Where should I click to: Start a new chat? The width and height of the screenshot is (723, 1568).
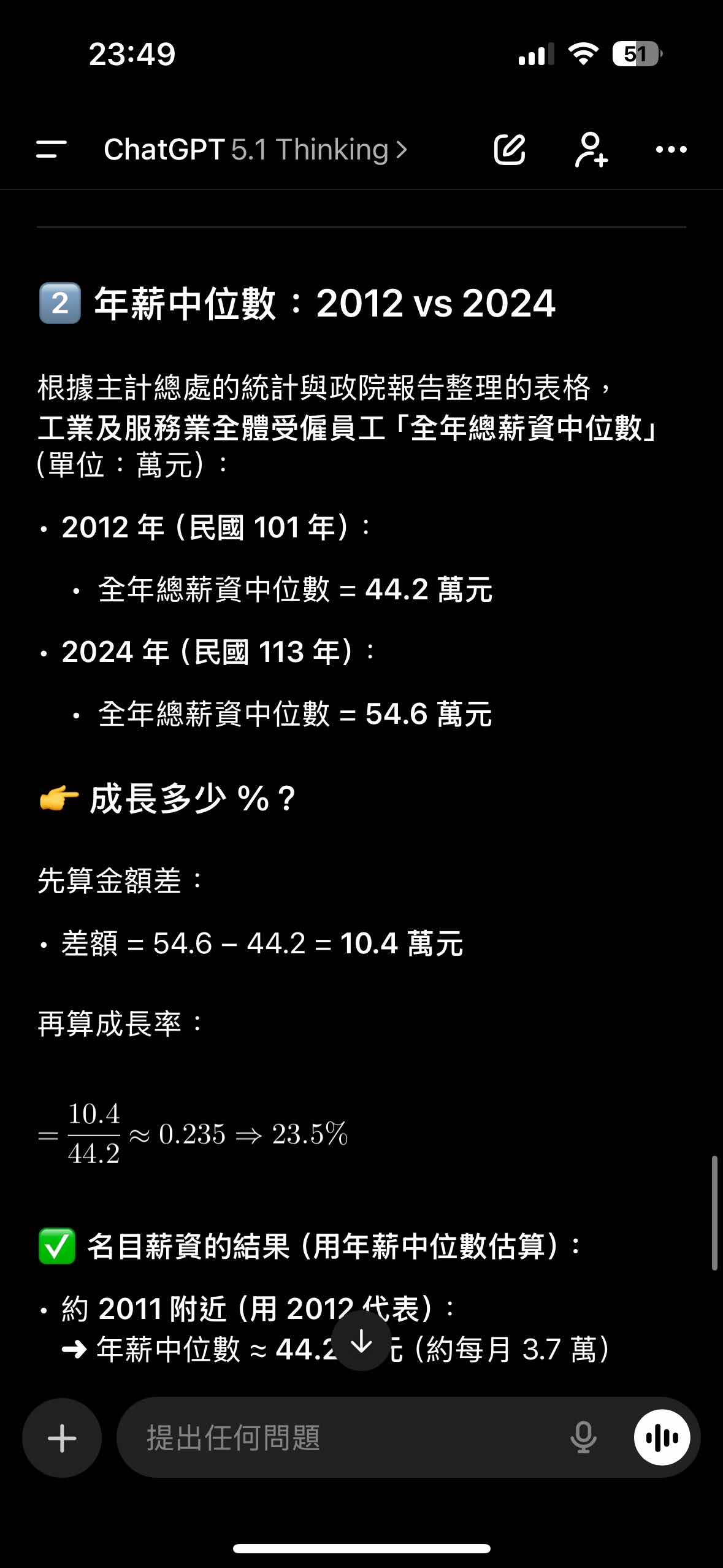click(x=510, y=149)
